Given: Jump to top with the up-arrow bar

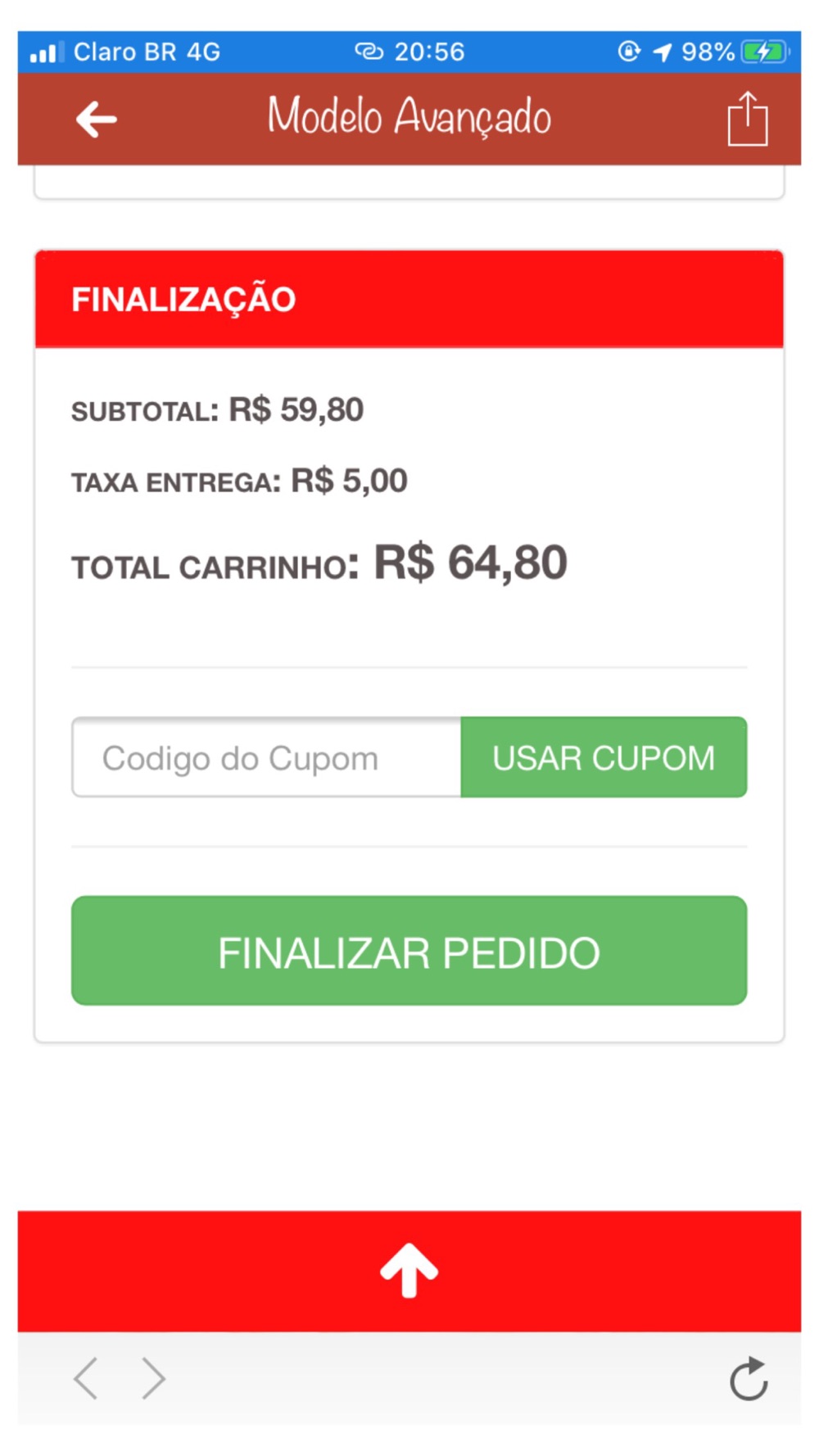Looking at the screenshot, I should [409, 1271].
